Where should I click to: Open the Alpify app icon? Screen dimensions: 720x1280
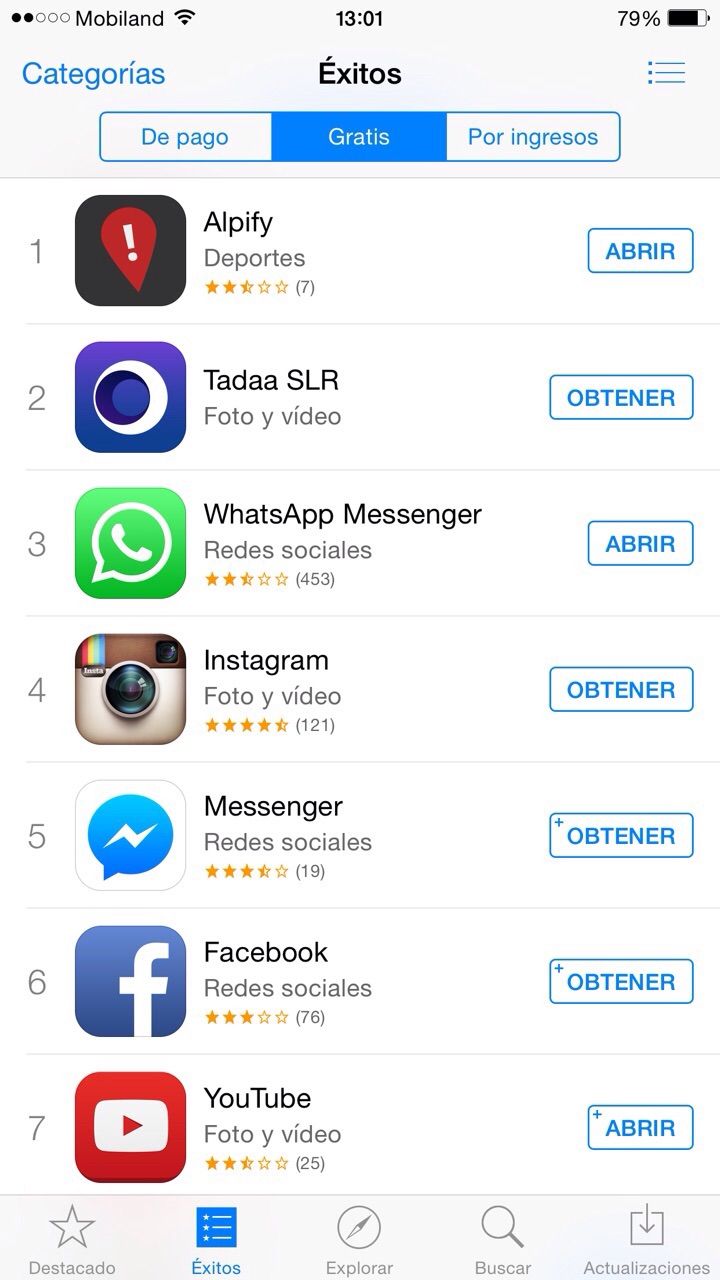coord(129,251)
